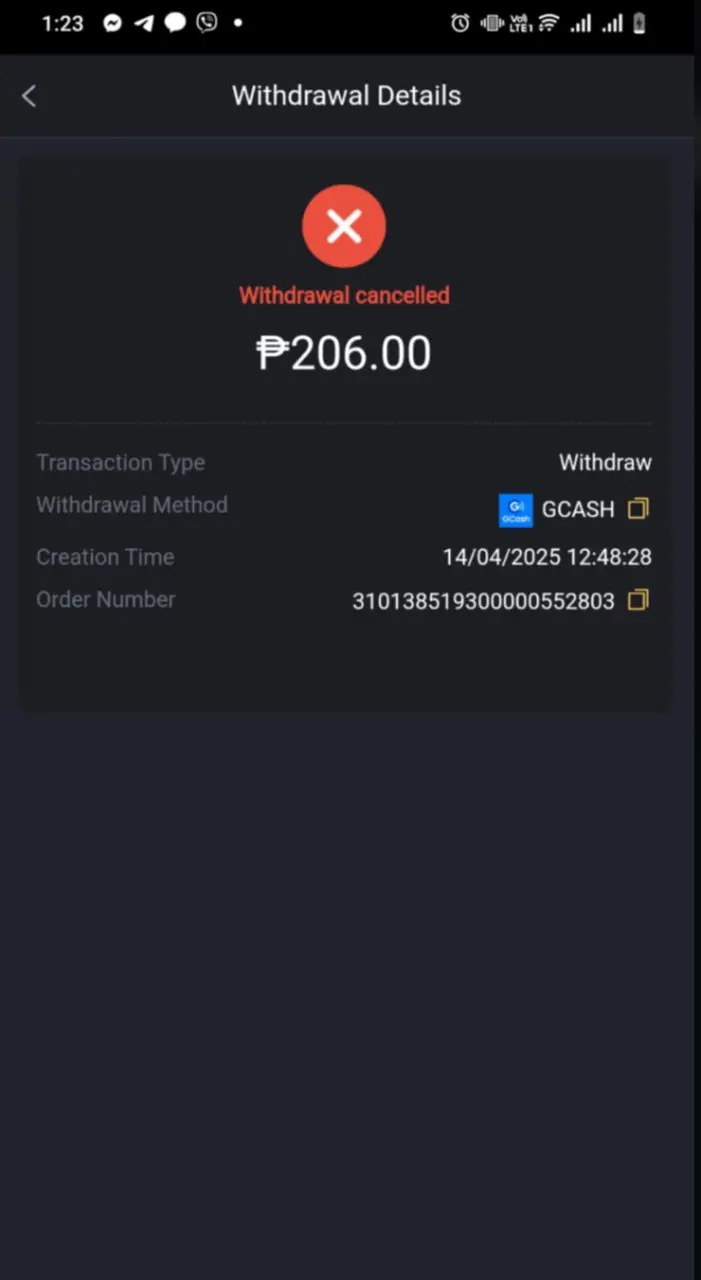Screen dimensions: 701x1280
Task: Copy the GCASH withdrawal method
Action: click(x=638, y=509)
